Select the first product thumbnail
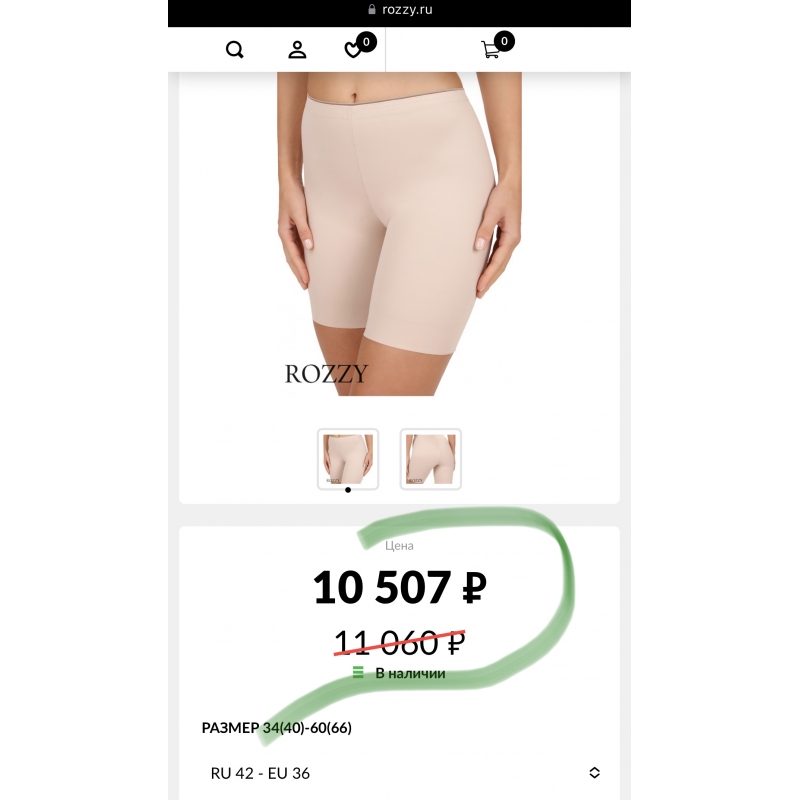Image resolution: width=800 pixels, height=800 pixels. pyautogui.click(x=348, y=459)
